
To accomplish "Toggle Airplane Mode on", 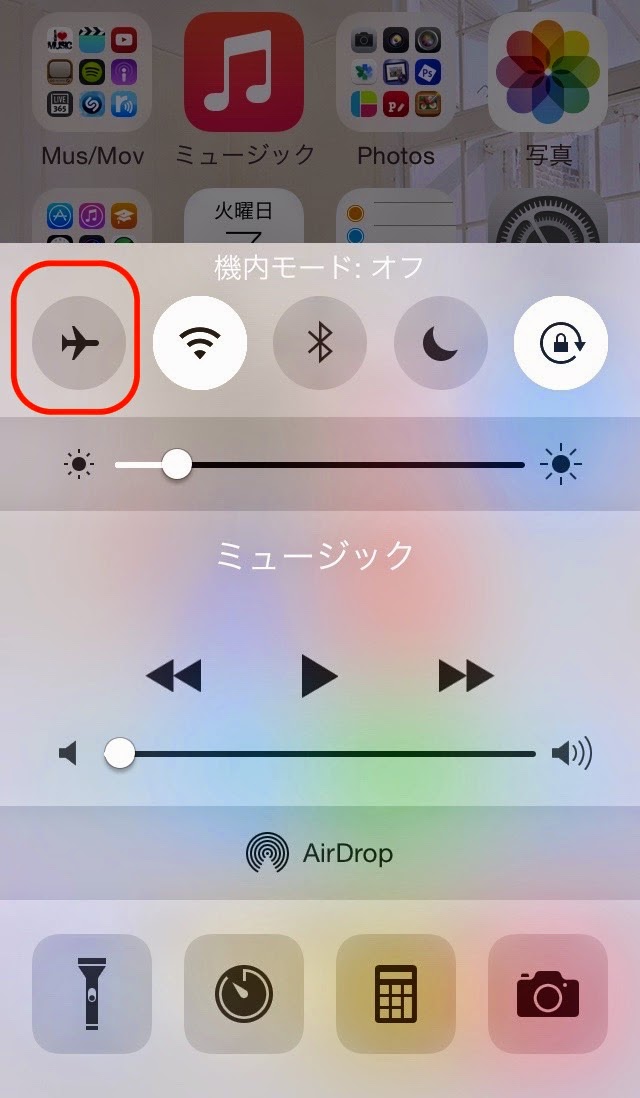I will click(79, 344).
